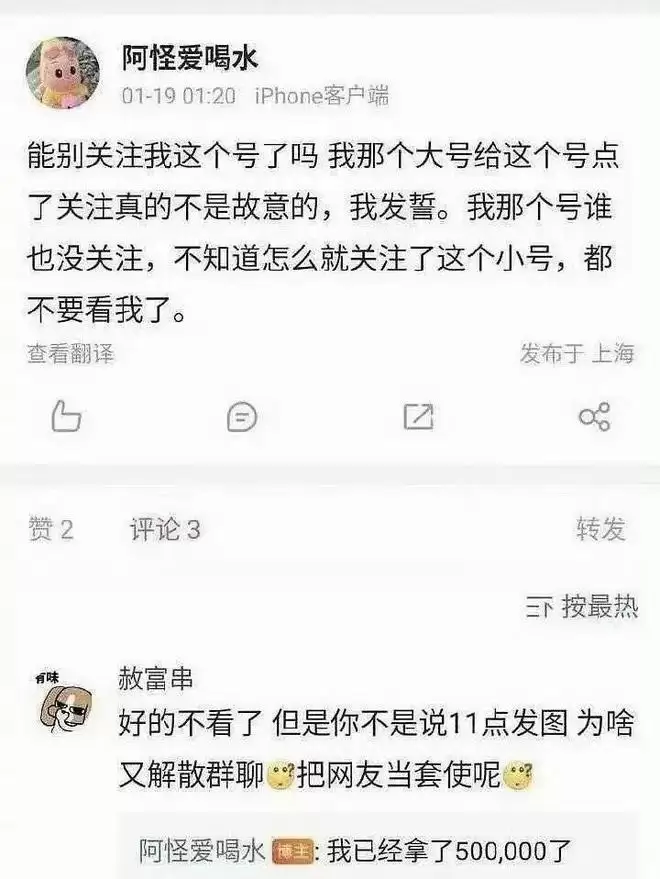
Task: Switch to the 赞 2 tab
Action: (x=51, y=529)
